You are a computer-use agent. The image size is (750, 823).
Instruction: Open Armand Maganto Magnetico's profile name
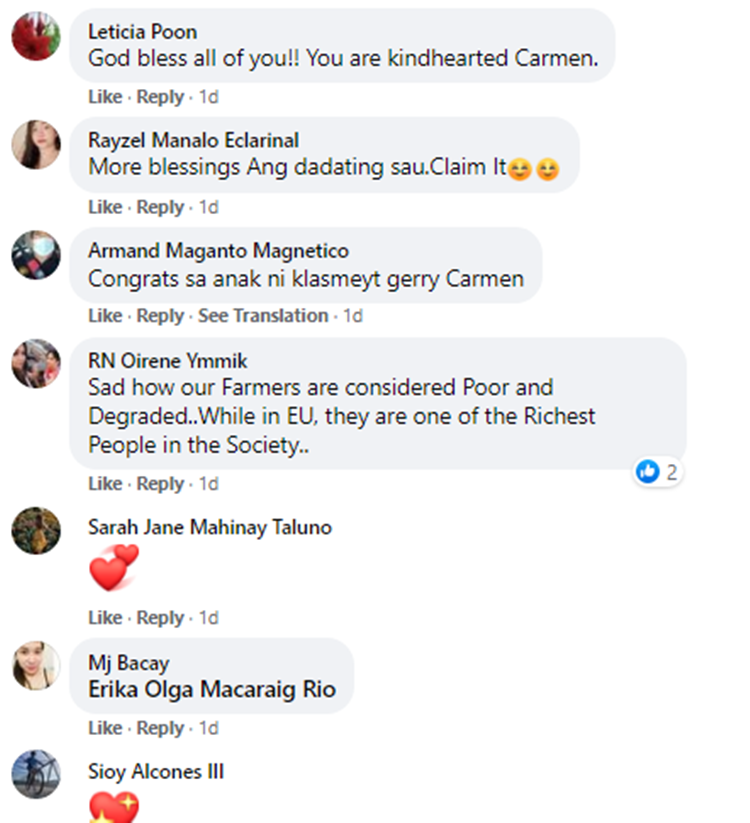coord(218,251)
